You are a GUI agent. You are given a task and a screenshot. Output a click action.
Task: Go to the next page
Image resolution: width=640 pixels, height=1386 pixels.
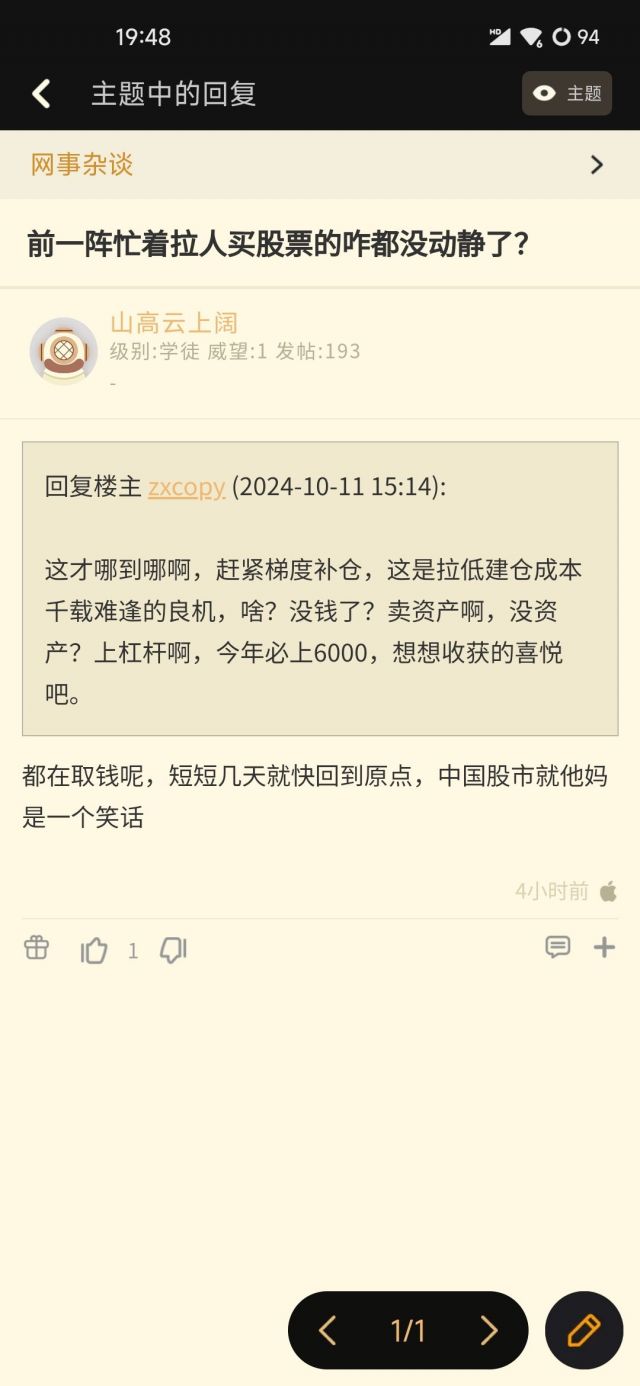[x=488, y=1330]
